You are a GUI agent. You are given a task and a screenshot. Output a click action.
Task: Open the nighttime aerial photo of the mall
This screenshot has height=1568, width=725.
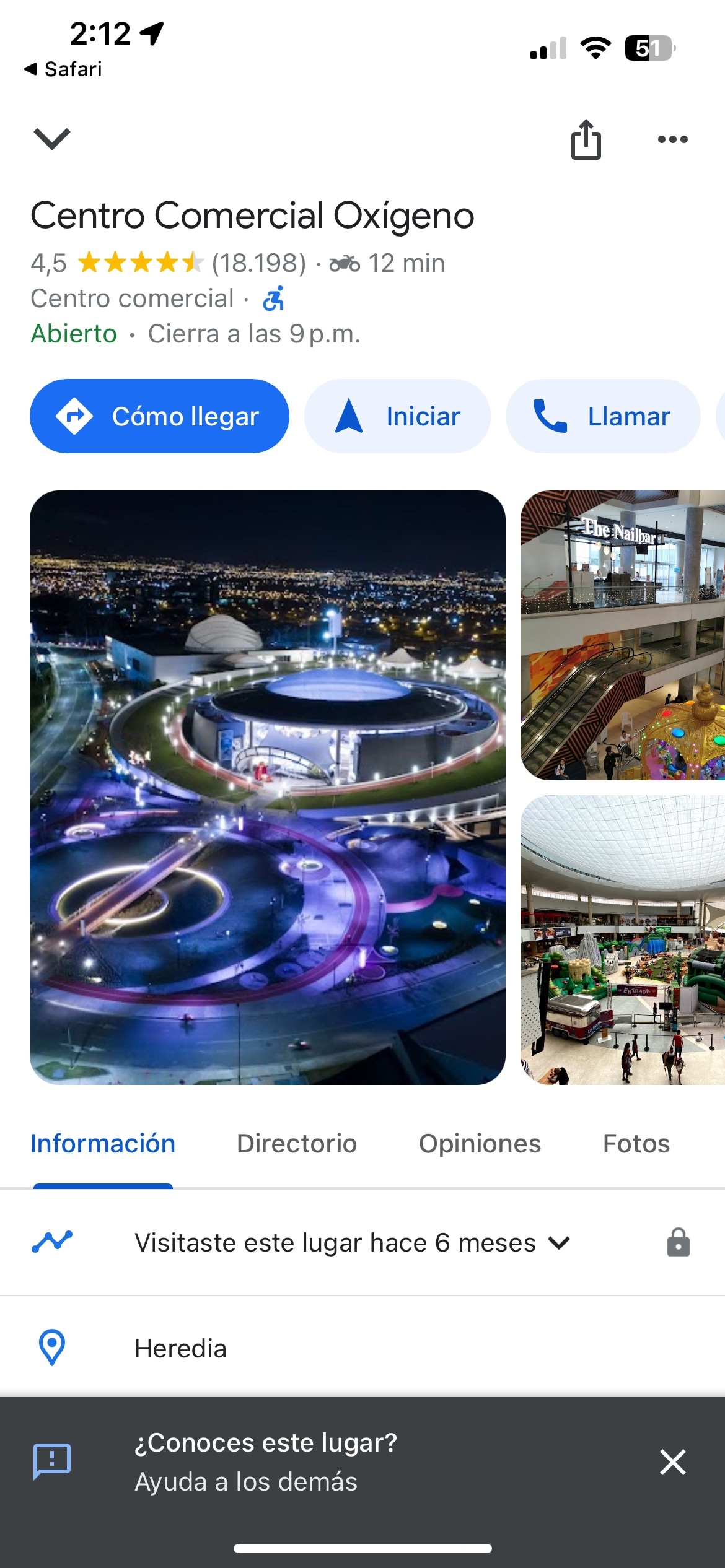point(268,787)
